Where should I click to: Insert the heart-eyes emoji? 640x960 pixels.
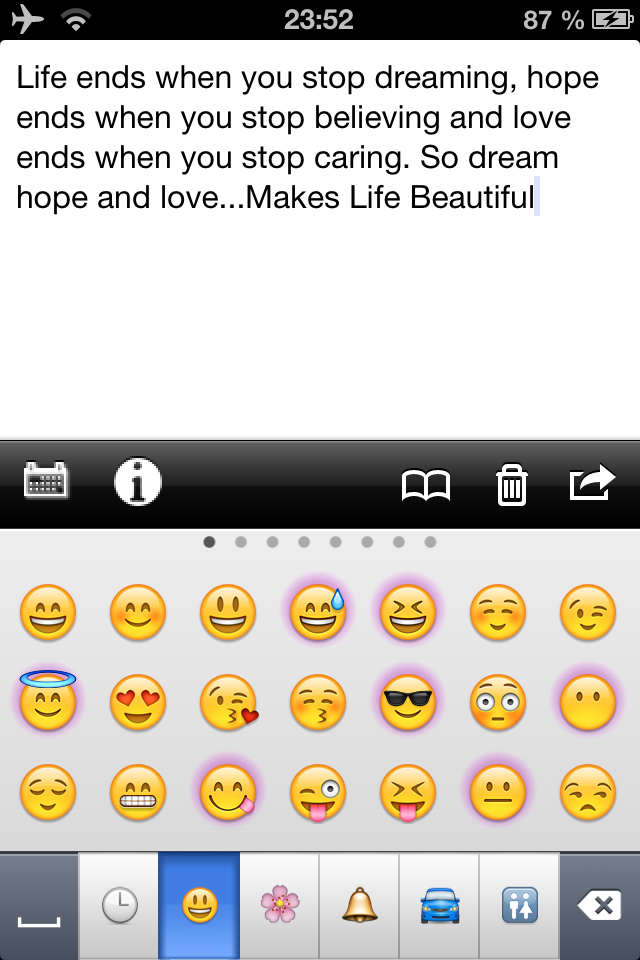coord(138,703)
